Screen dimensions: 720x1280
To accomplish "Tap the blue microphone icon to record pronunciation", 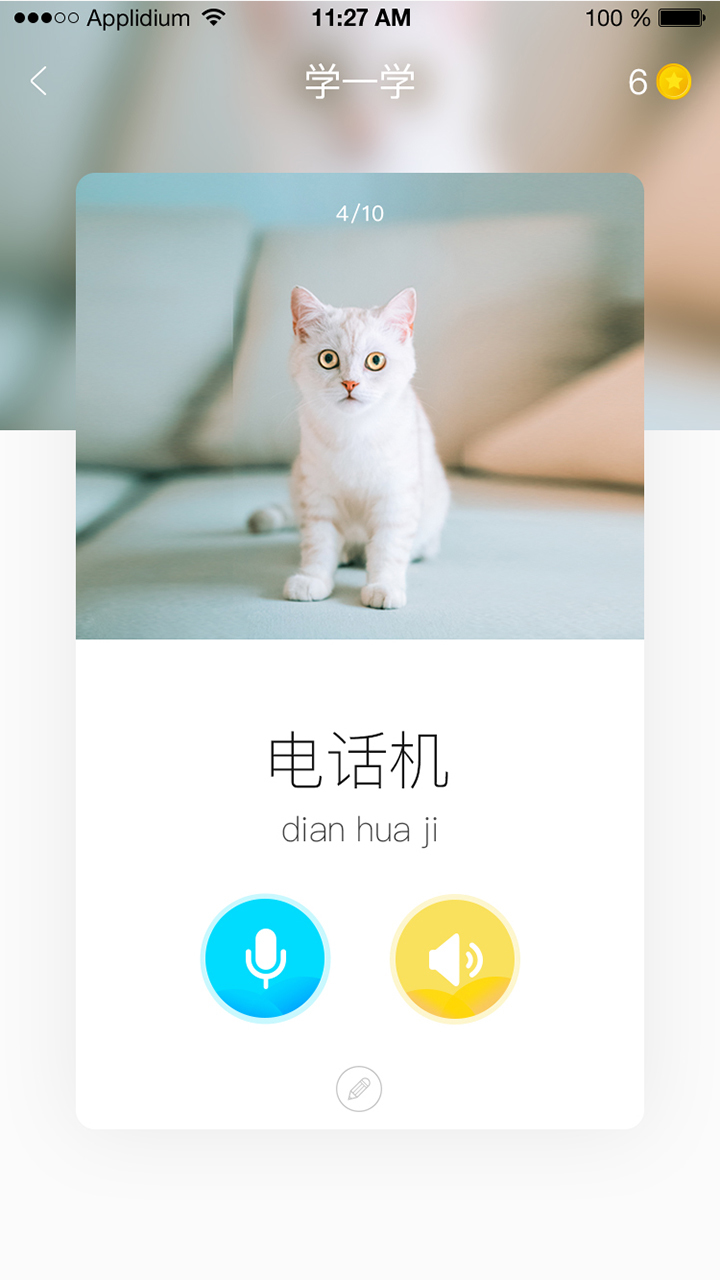I will 265,958.
